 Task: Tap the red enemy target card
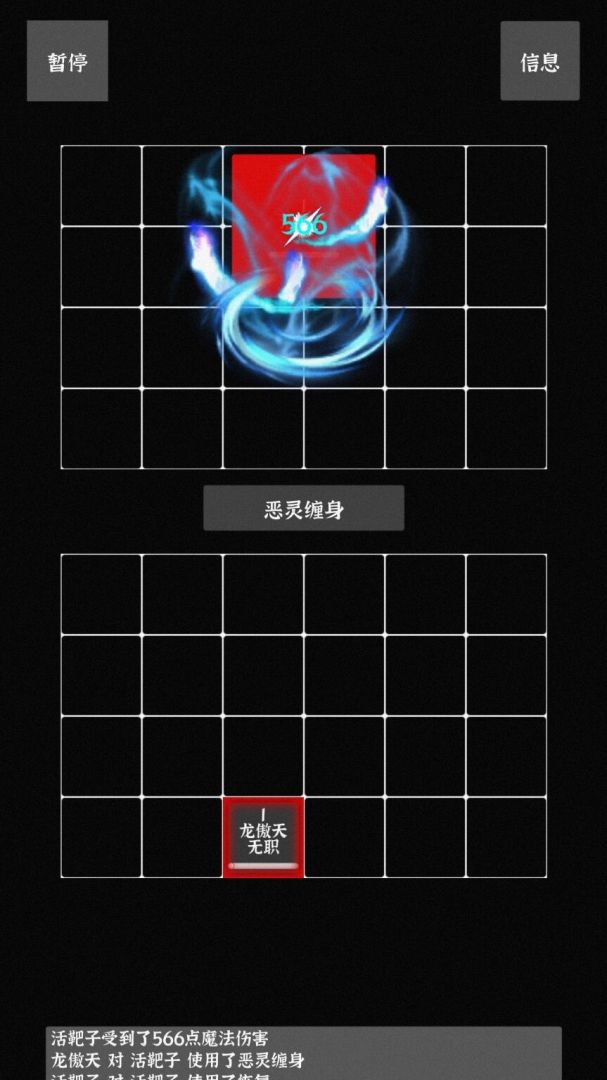click(x=304, y=225)
